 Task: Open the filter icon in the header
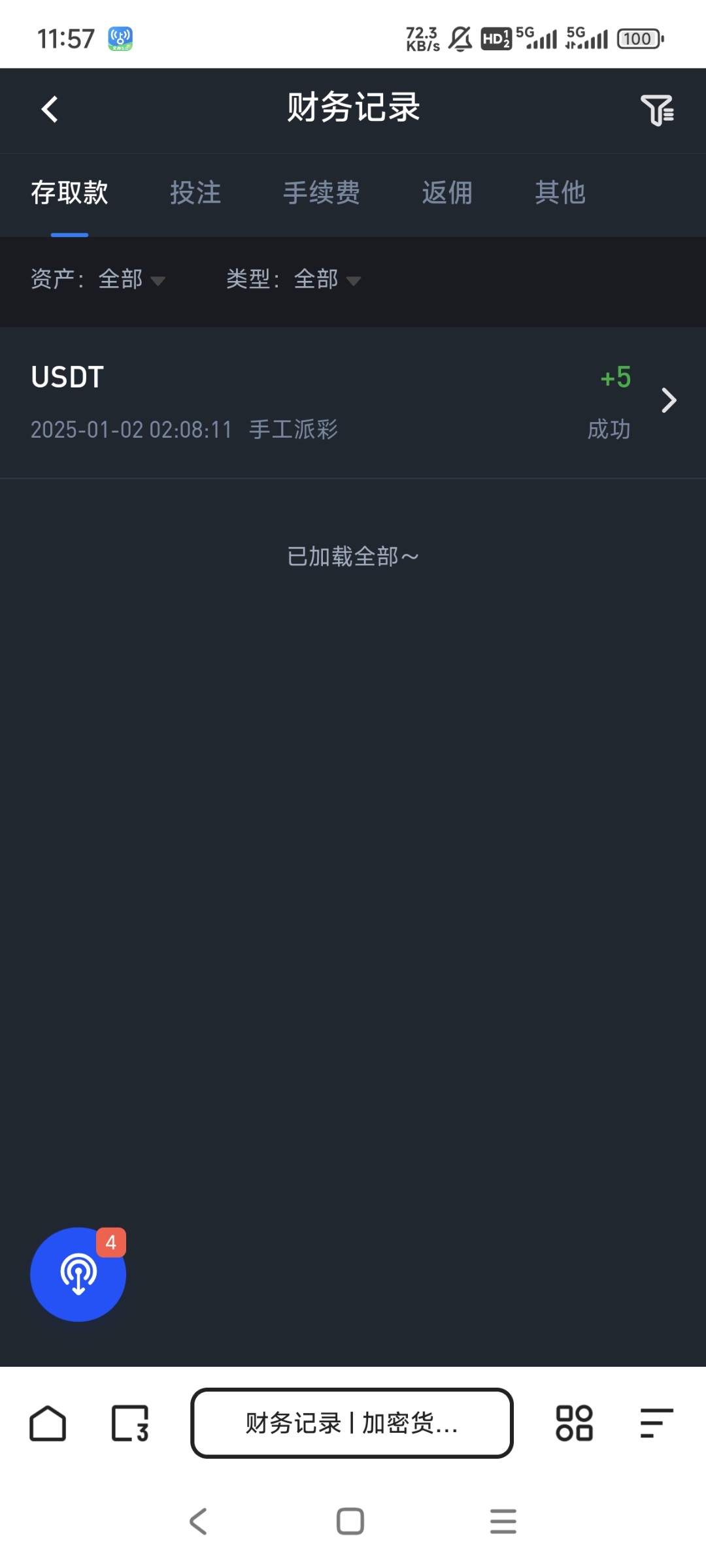[x=657, y=110]
